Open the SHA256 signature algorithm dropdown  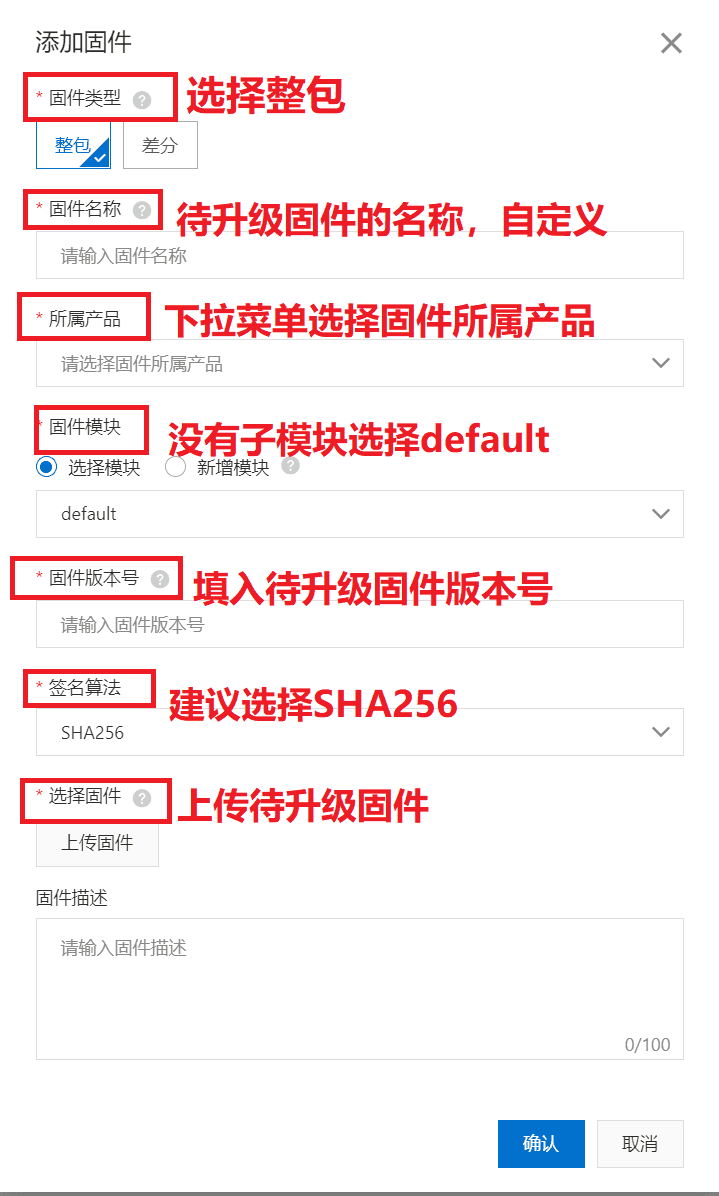coord(359,732)
